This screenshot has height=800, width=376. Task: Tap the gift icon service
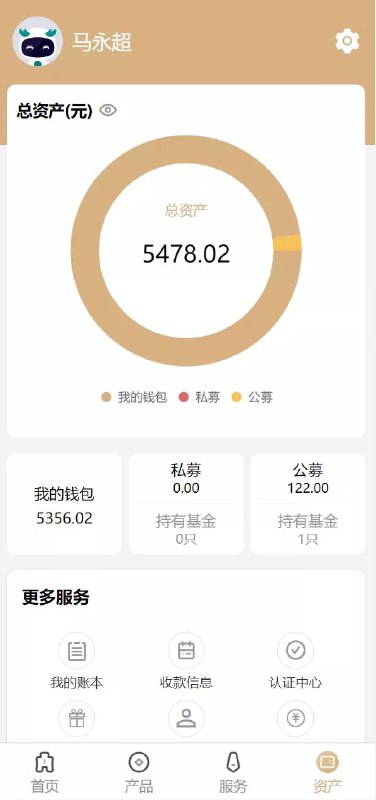point(77,718)
